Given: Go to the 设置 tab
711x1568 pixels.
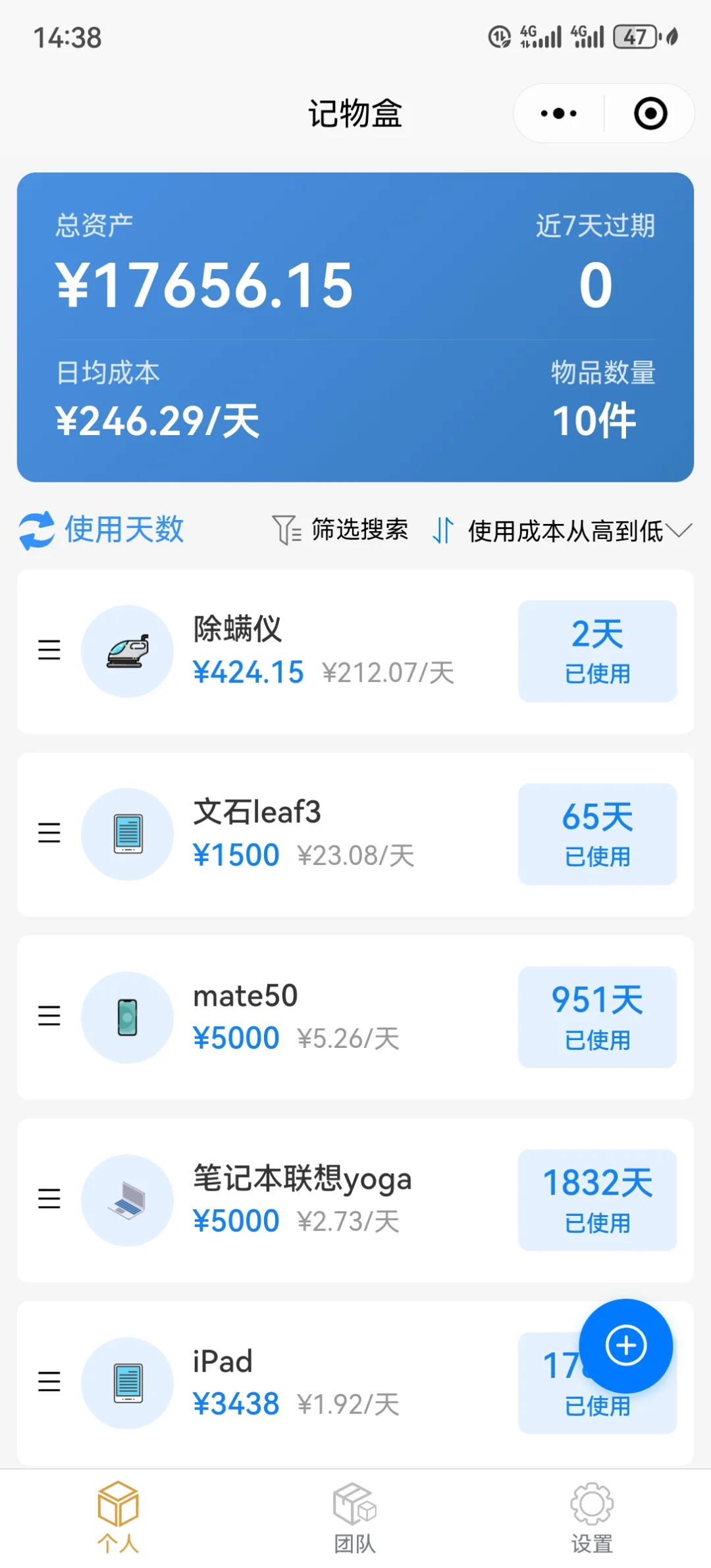Looking at the screenshot, I should tap(592, 1516).
